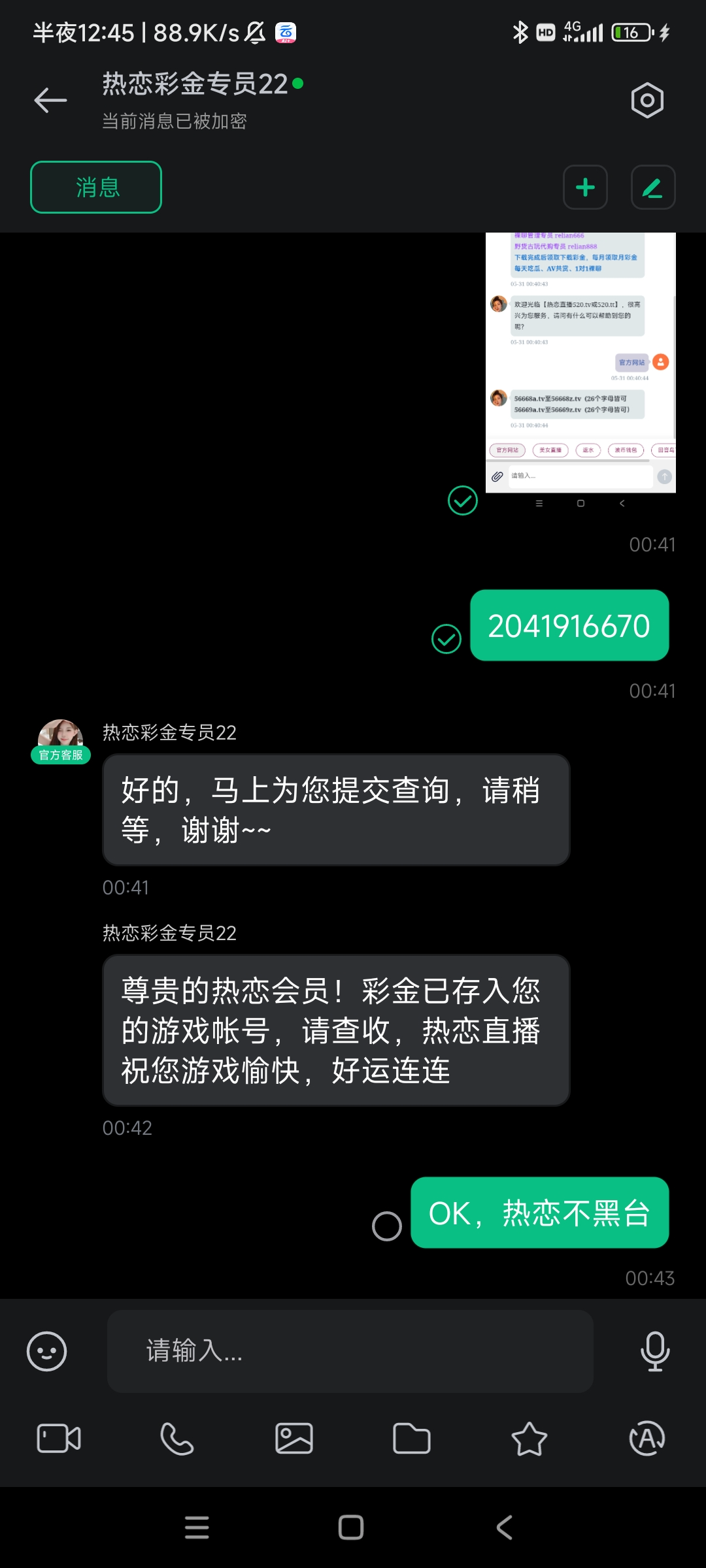The image size is (706, 1568).
Task: Start a video call
Action: click(58, 1439)
